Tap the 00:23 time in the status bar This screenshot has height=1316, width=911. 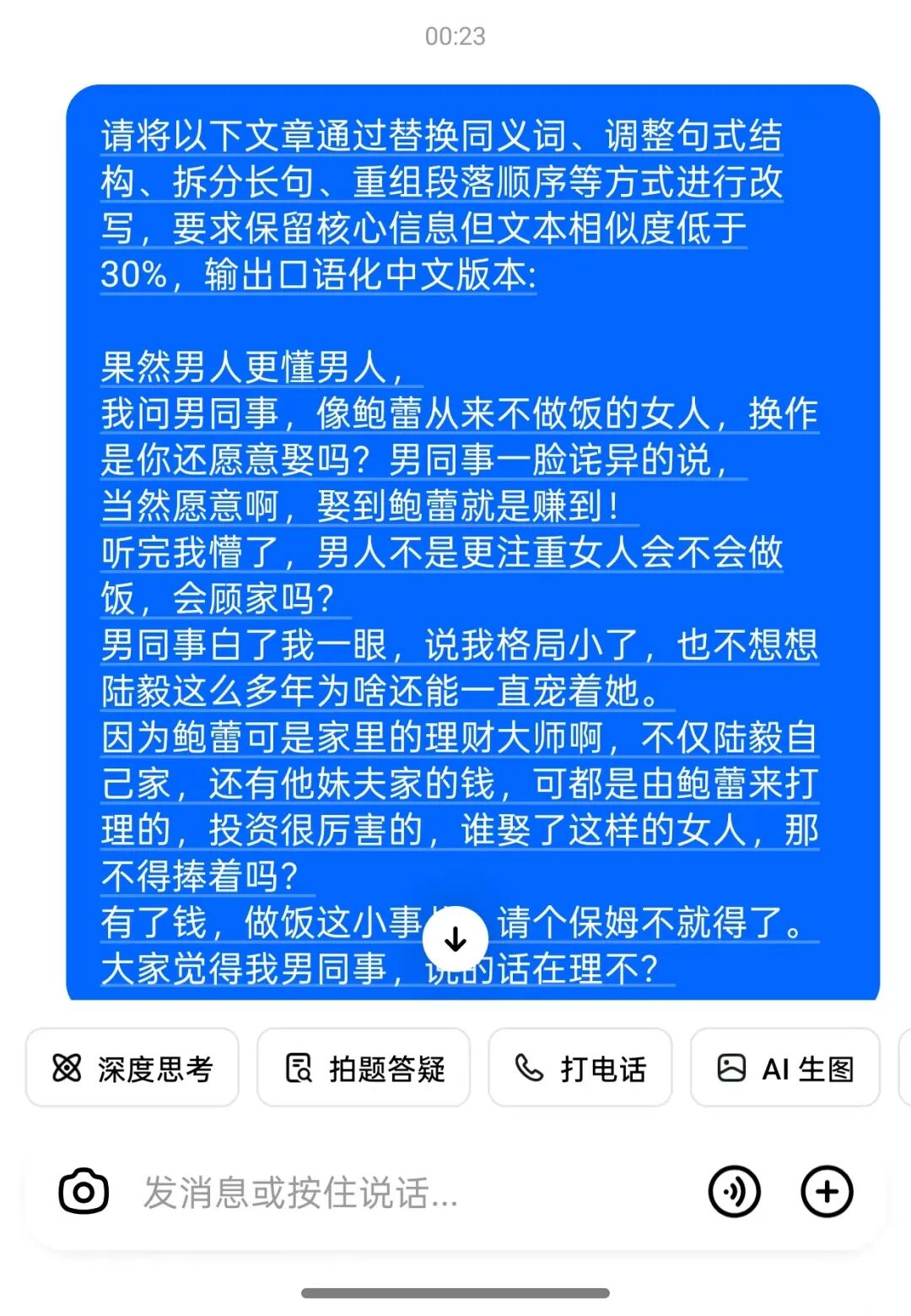point(455,35)
